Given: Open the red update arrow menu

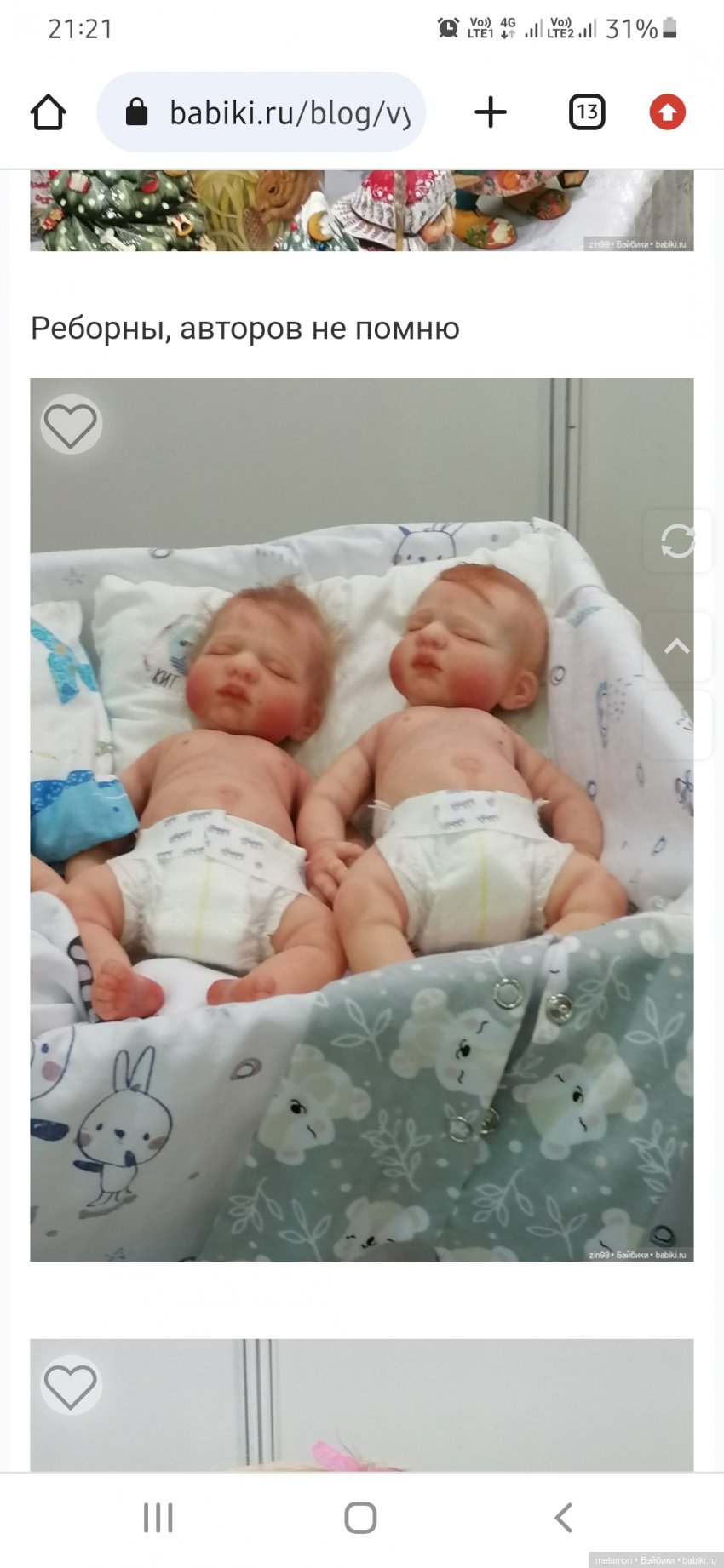Looking at the screenshot, I should pyautogui.click(x=667, y=112).
